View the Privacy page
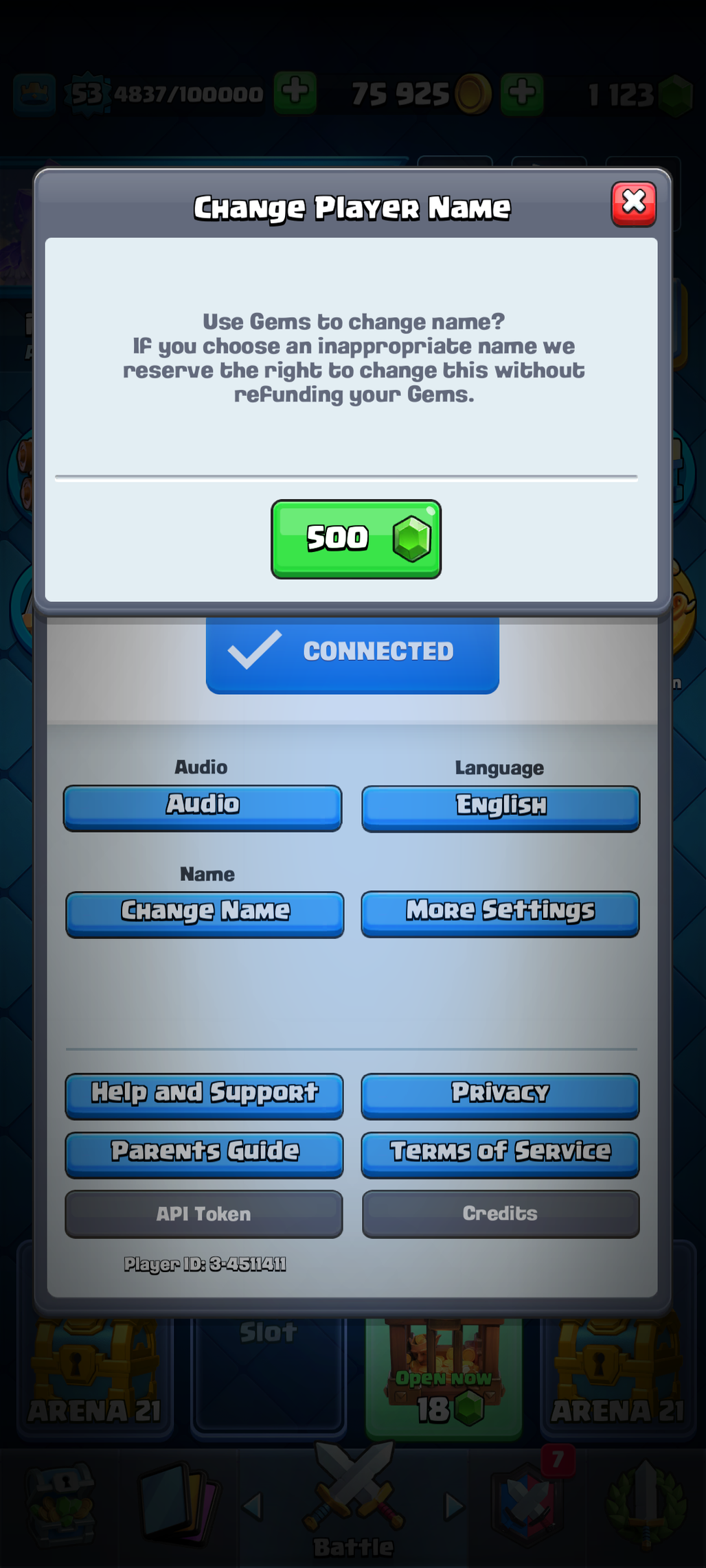The width and height of the screenshot is (706, 1568). [x=500, y=1096]
